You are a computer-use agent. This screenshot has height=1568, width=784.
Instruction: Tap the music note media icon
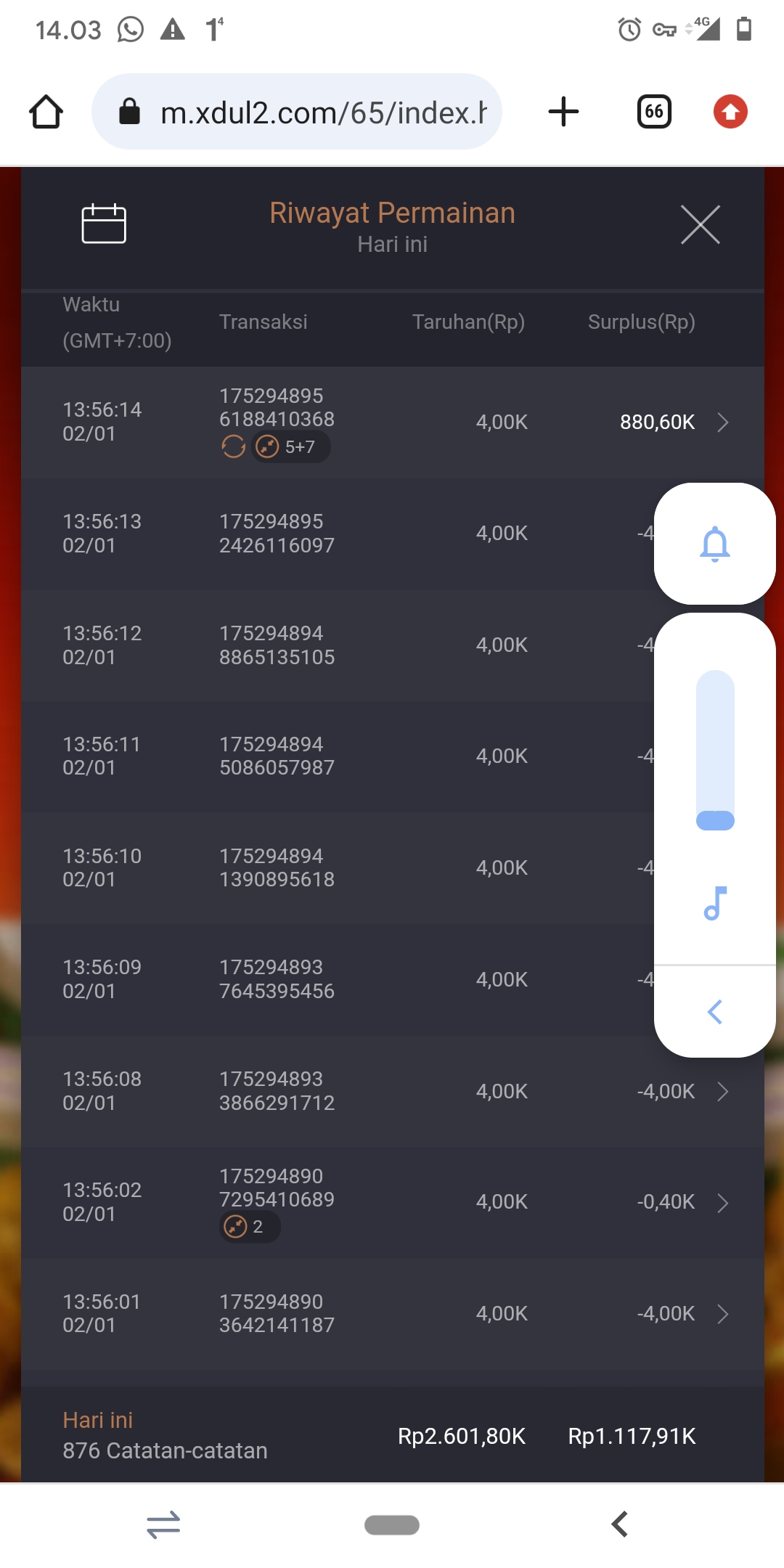[715, 904]
